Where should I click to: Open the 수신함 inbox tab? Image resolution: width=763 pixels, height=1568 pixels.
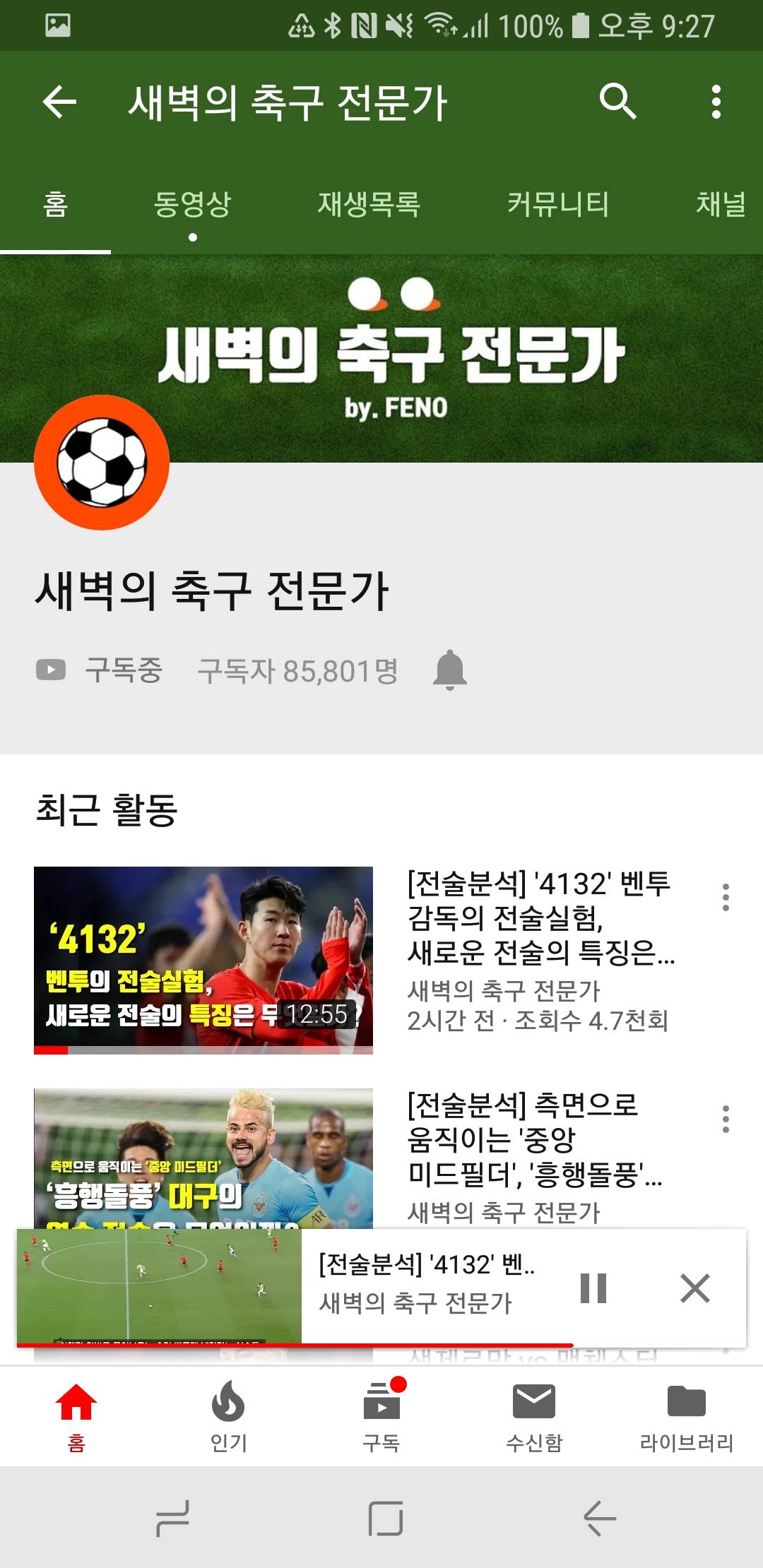click(534, 1415)
